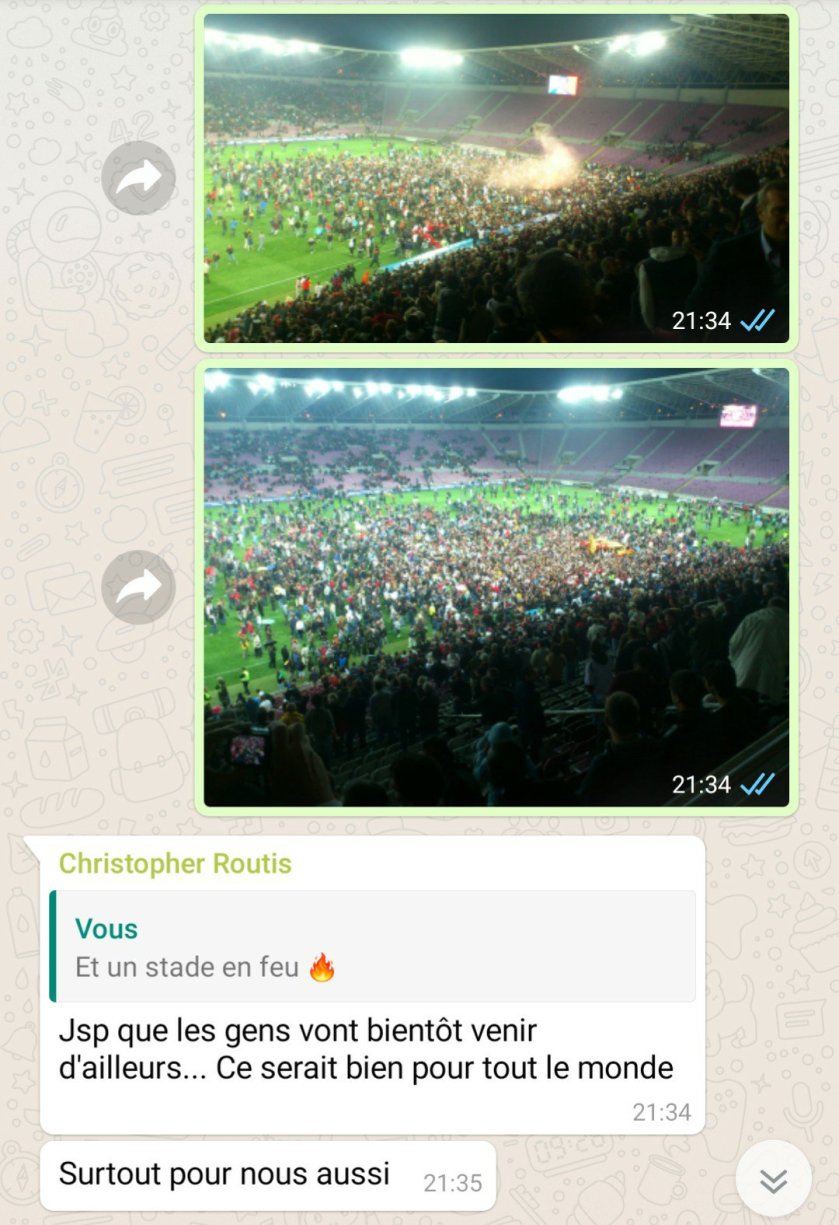Open Christopher Routis sender name
Screen dimensions: 839x1225
(175, 864)
